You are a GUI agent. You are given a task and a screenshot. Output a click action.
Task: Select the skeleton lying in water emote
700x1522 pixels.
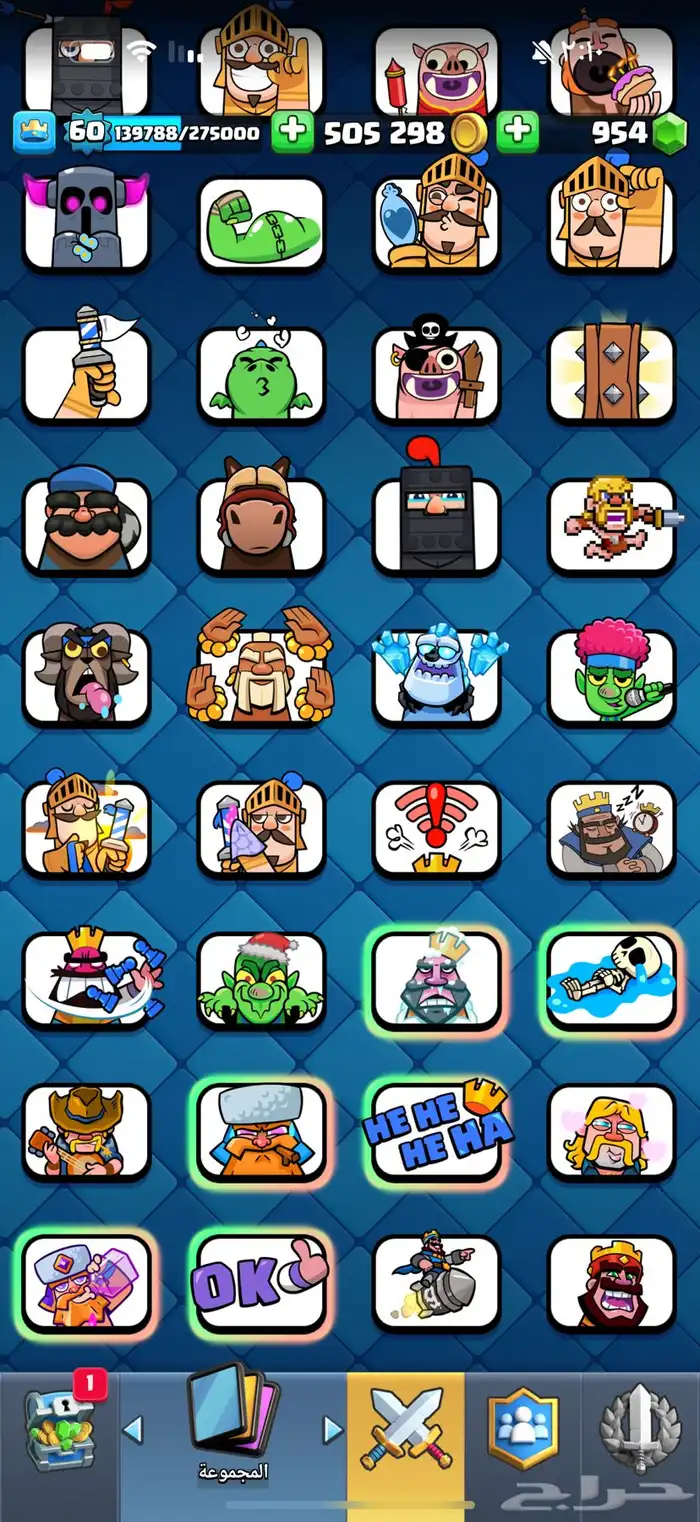(612, 980)
